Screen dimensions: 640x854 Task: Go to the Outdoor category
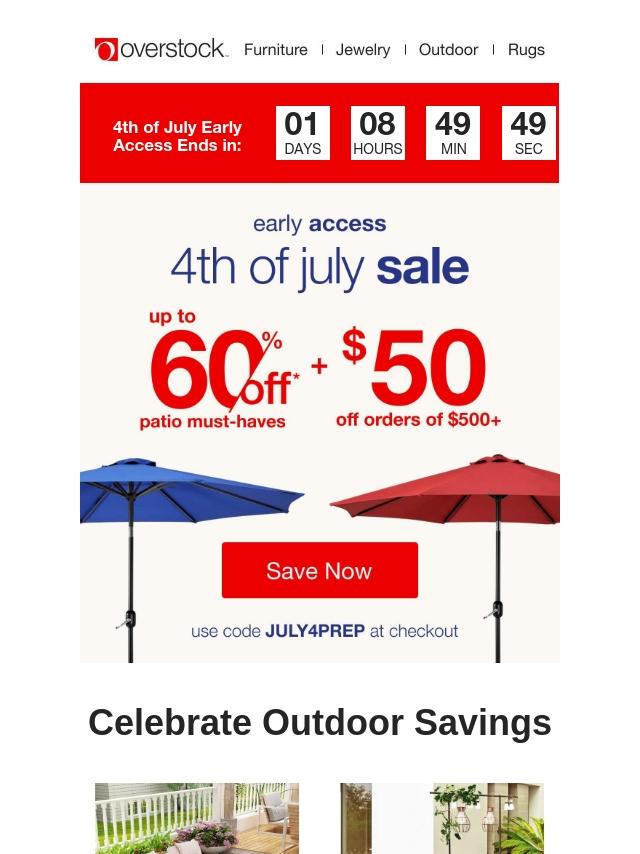[448, 49]
